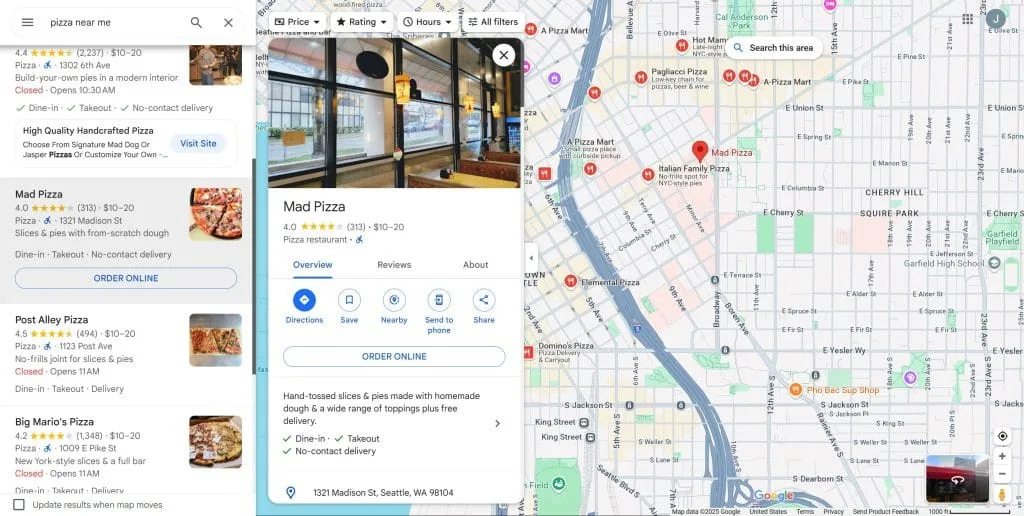Screen dimensions: 1024x516
Task: Clear the pizza near me search
Action: point(228,22)
